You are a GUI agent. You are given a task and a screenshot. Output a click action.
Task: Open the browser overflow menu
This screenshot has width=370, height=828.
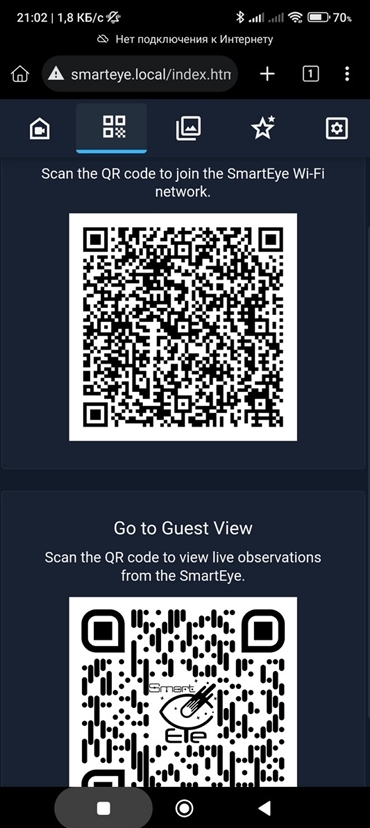point(347,74)
